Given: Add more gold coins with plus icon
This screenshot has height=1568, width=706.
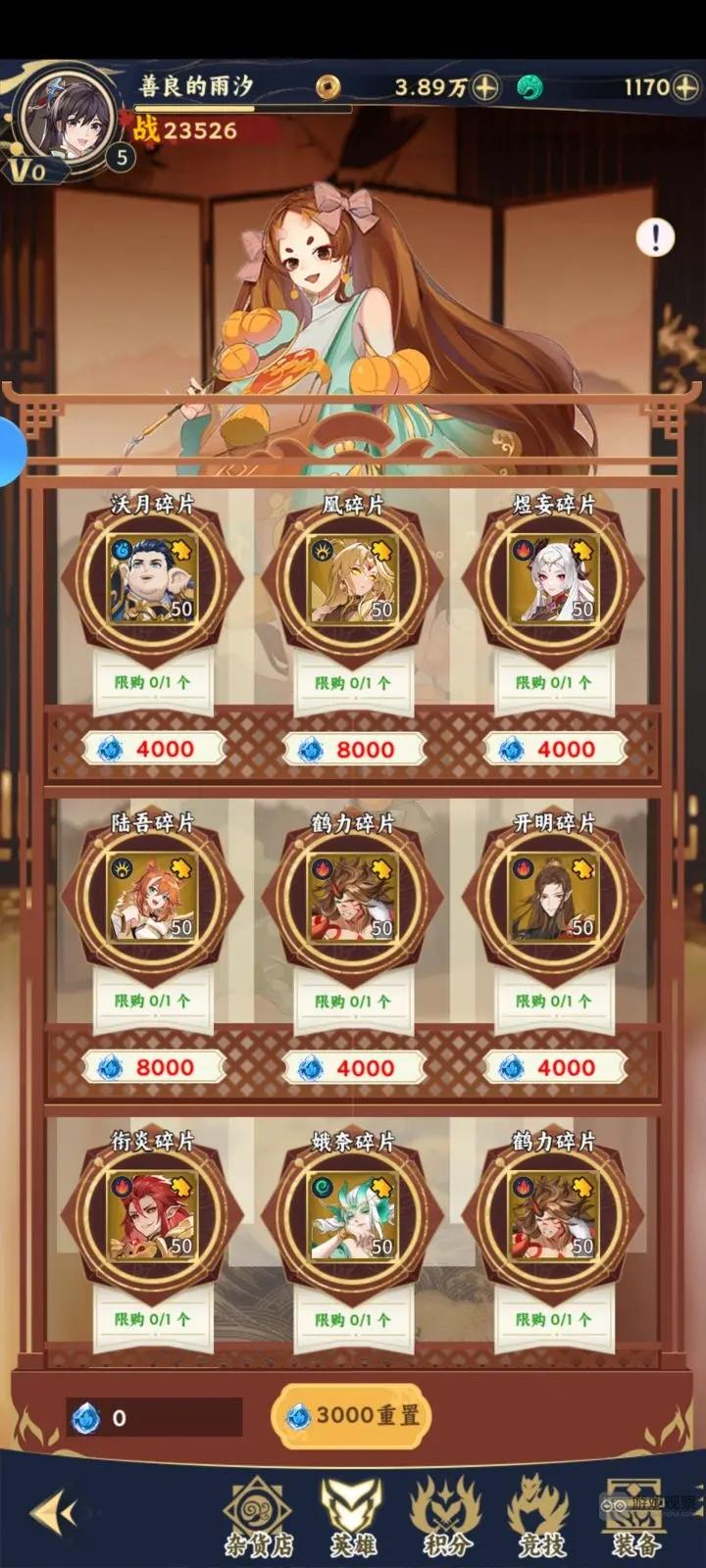Looking at the screenshot, I should click(486, 87).
